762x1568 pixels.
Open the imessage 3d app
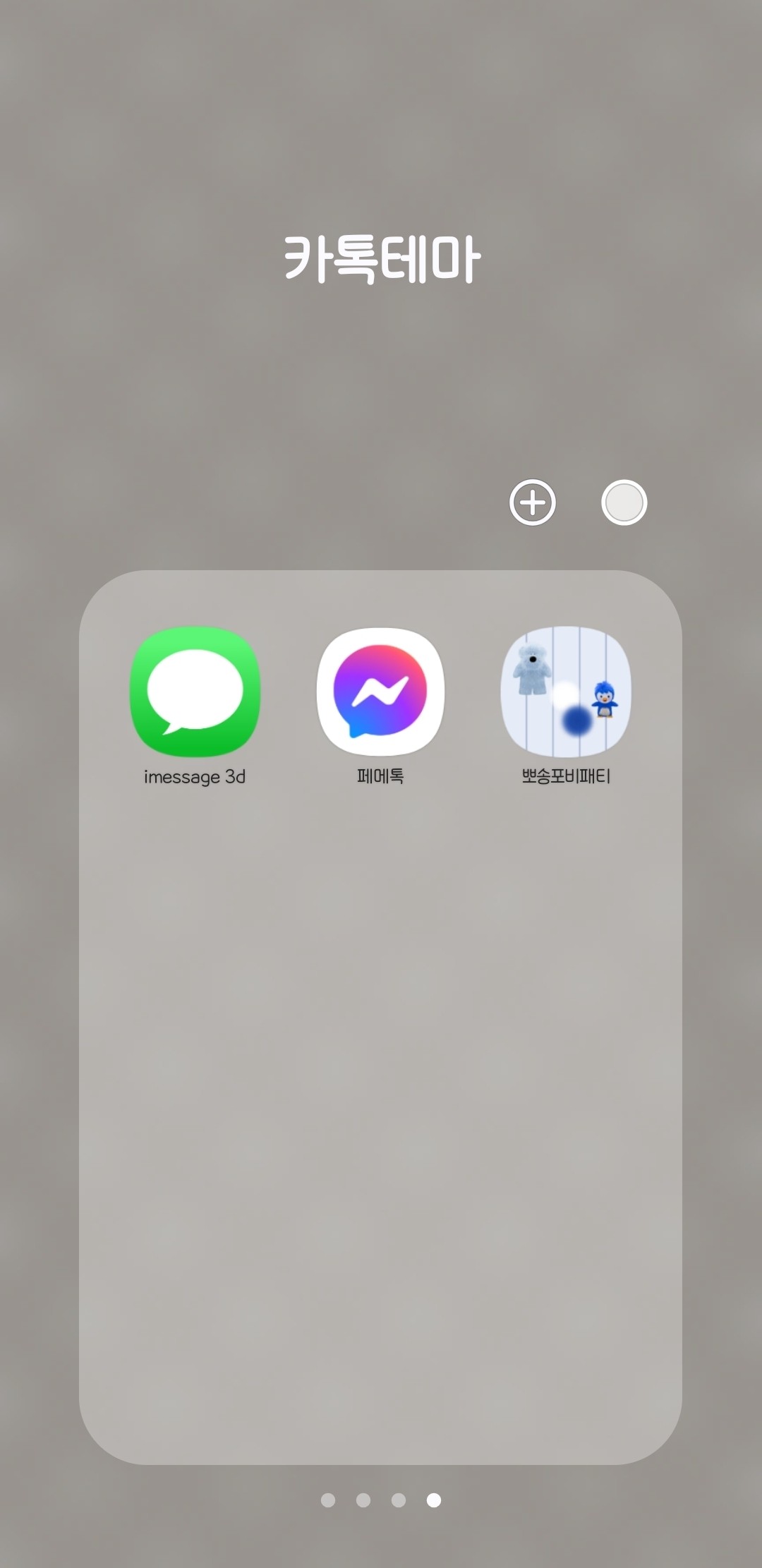click(x=195, y=692)
